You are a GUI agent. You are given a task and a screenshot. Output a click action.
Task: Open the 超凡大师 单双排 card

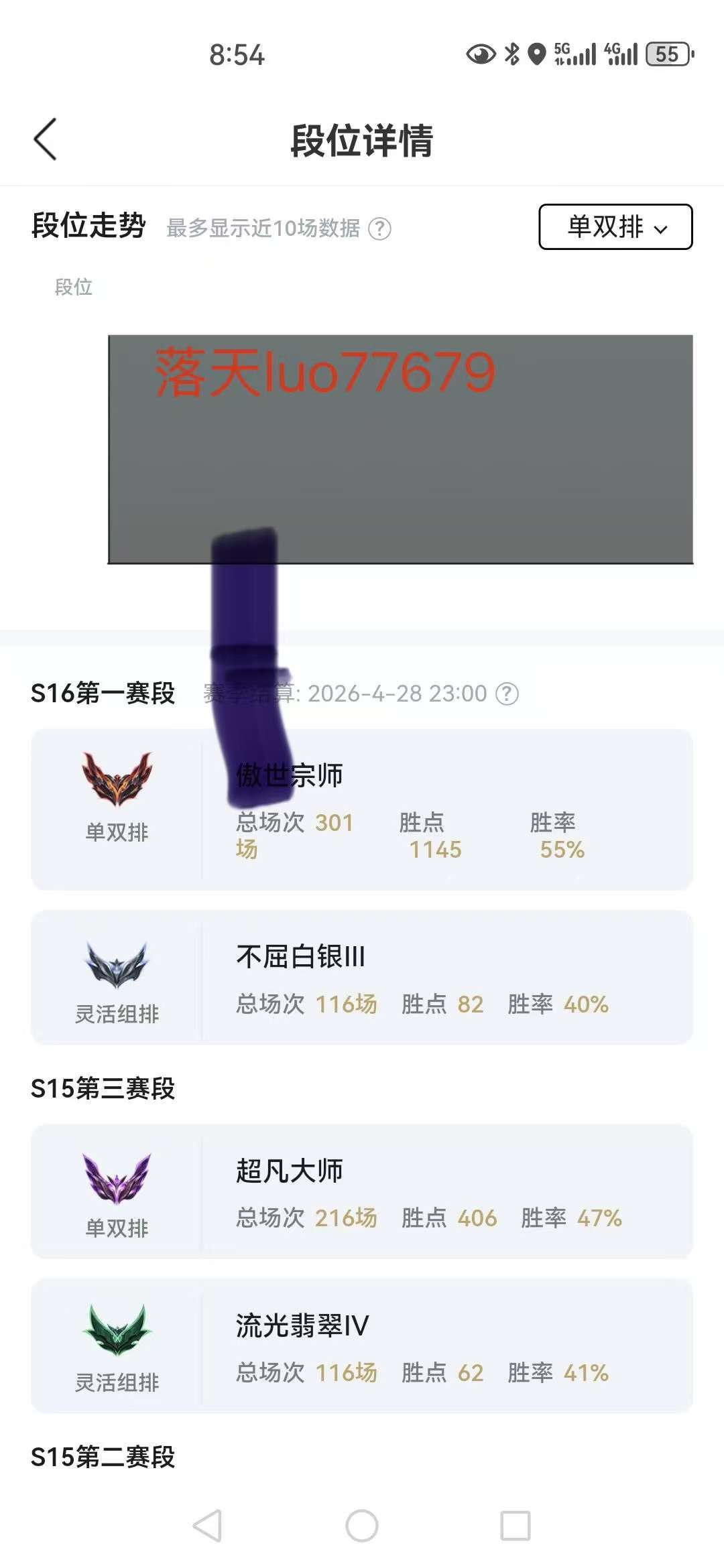(x=362, y=1191)
